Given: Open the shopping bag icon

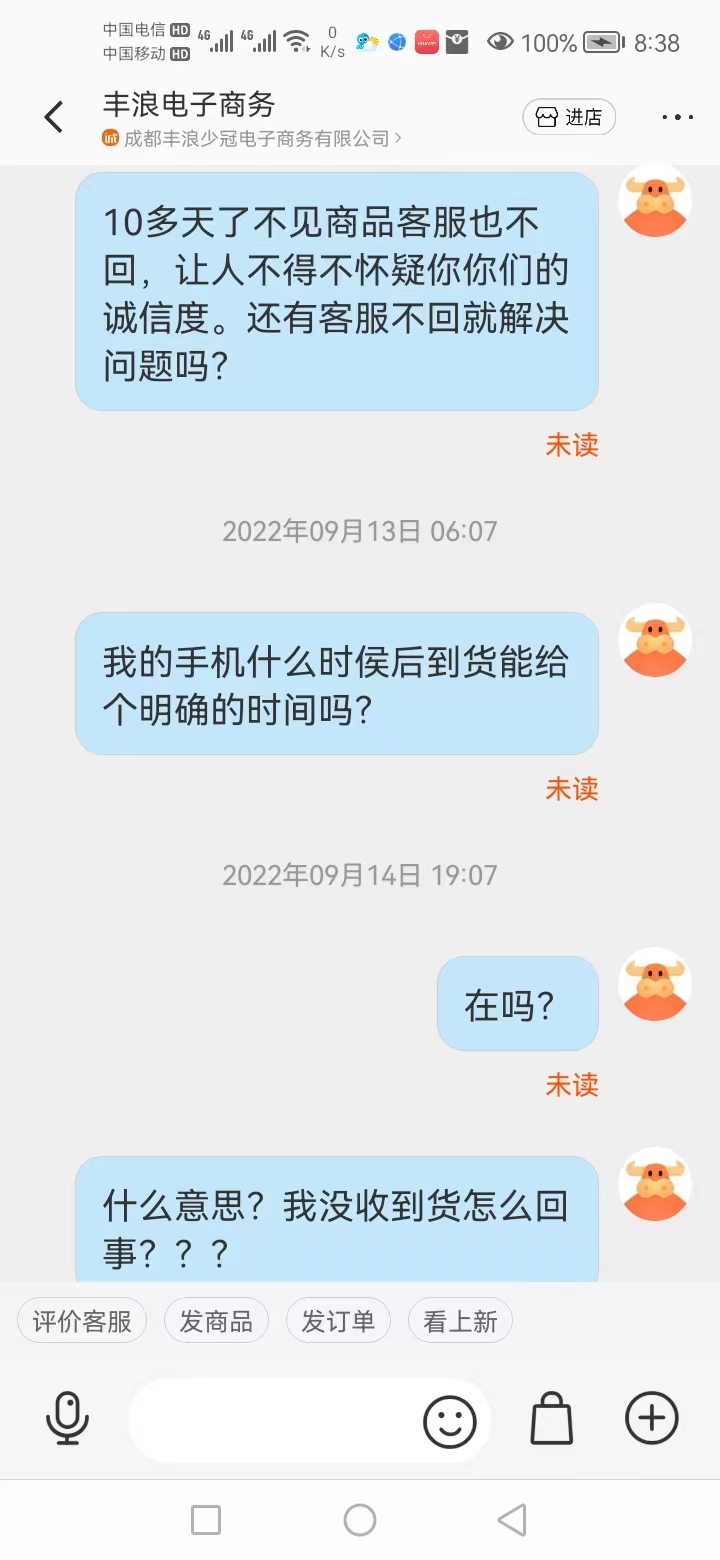Looking at the screenshot, I should coord(551,1418).
